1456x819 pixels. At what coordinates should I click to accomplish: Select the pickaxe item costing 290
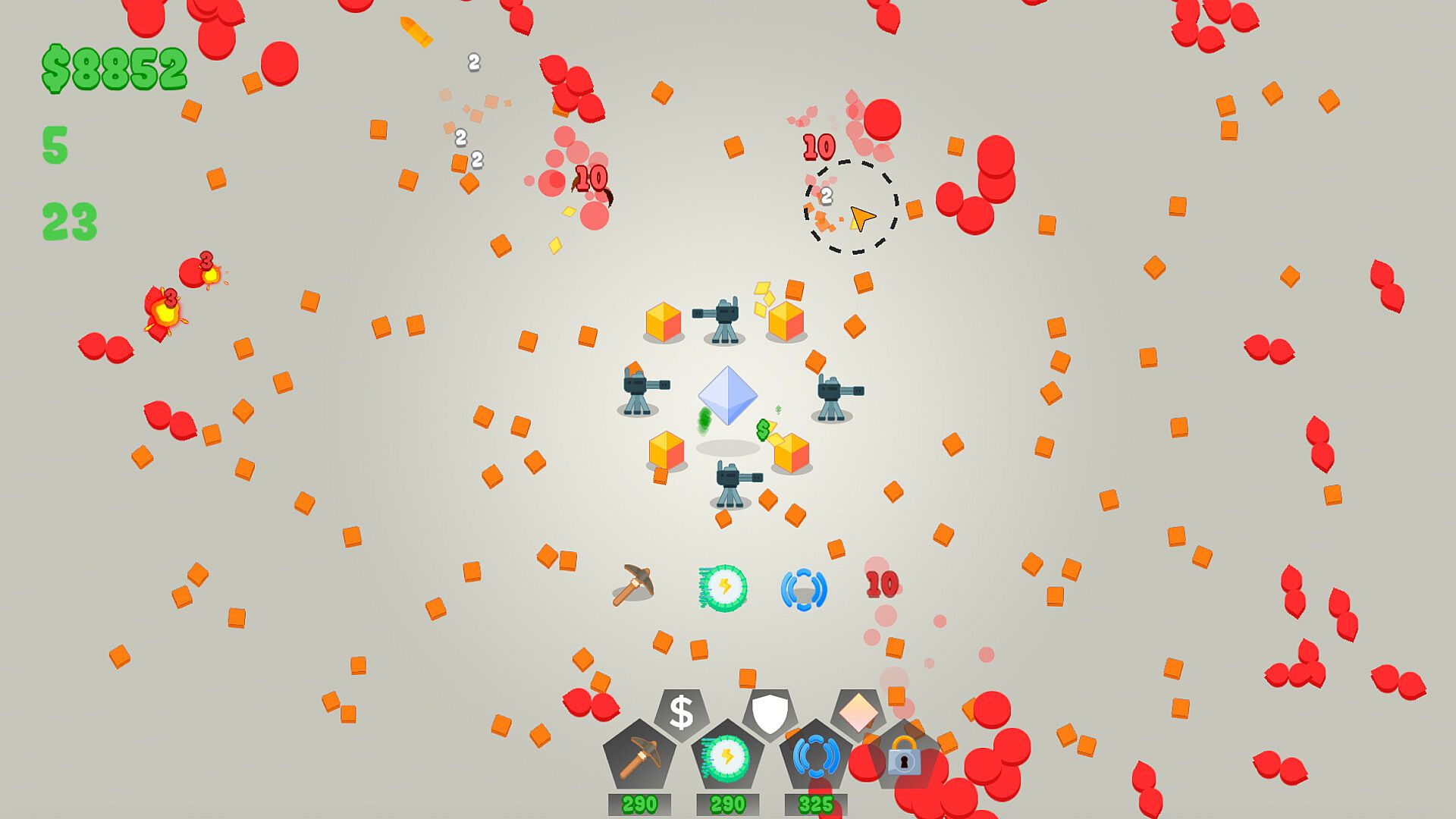[639, 756]
